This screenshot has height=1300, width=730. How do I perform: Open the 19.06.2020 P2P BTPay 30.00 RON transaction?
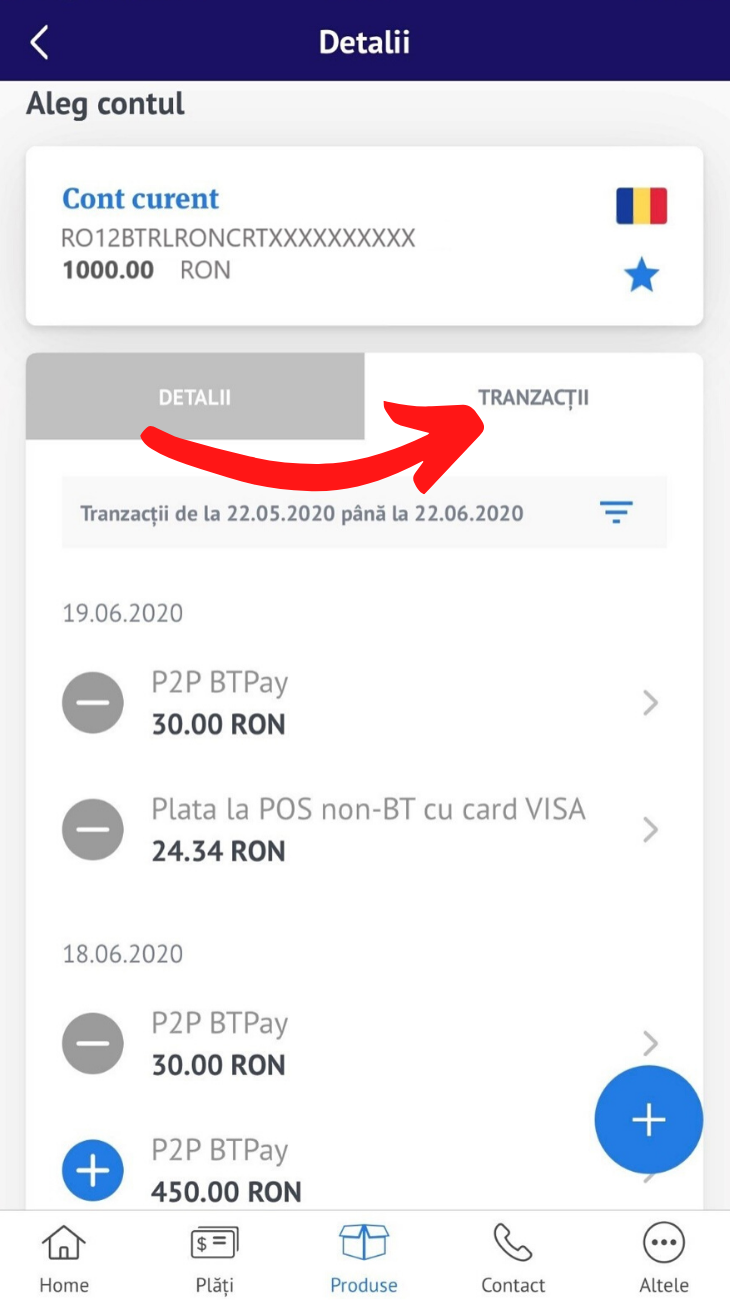364,704
